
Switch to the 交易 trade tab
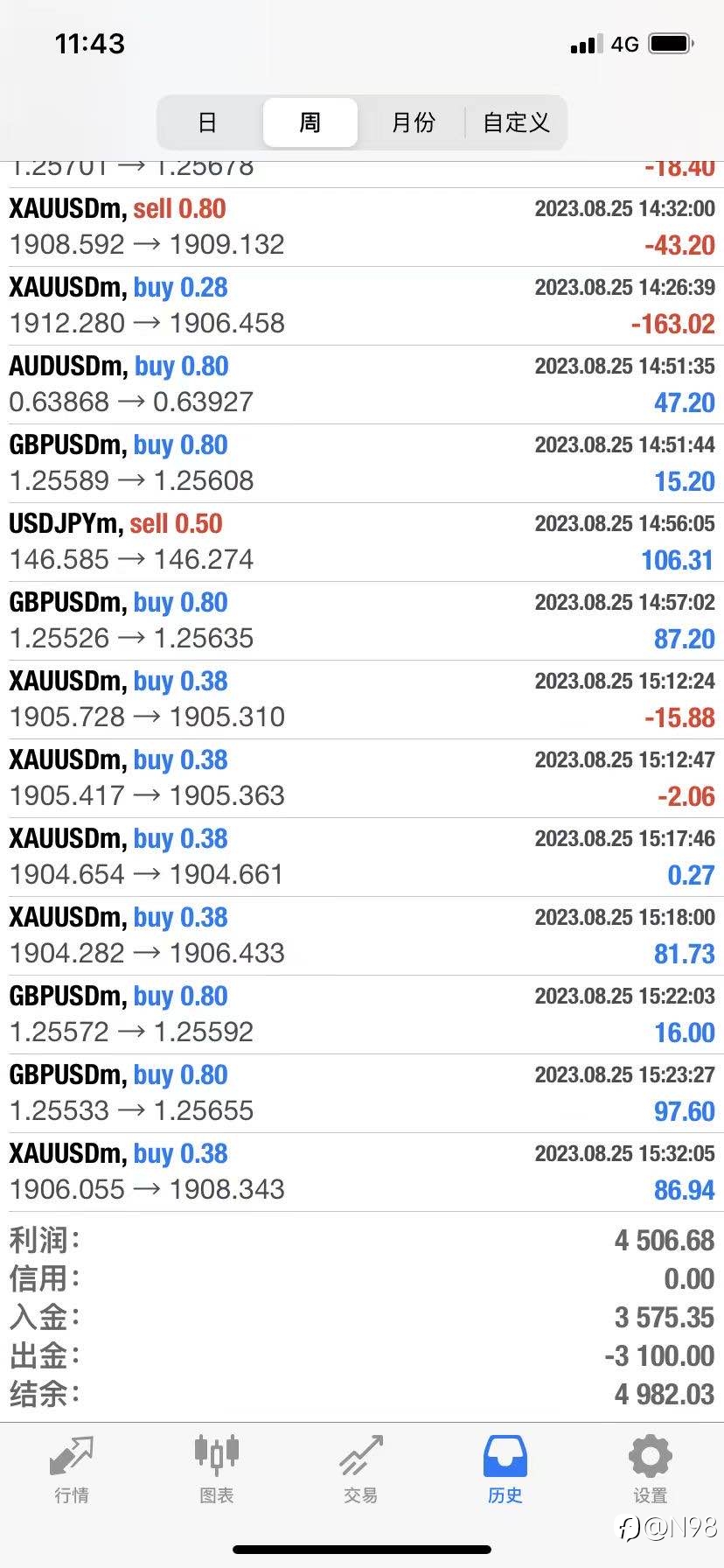pyautogui.click(x=360, y=1470)
